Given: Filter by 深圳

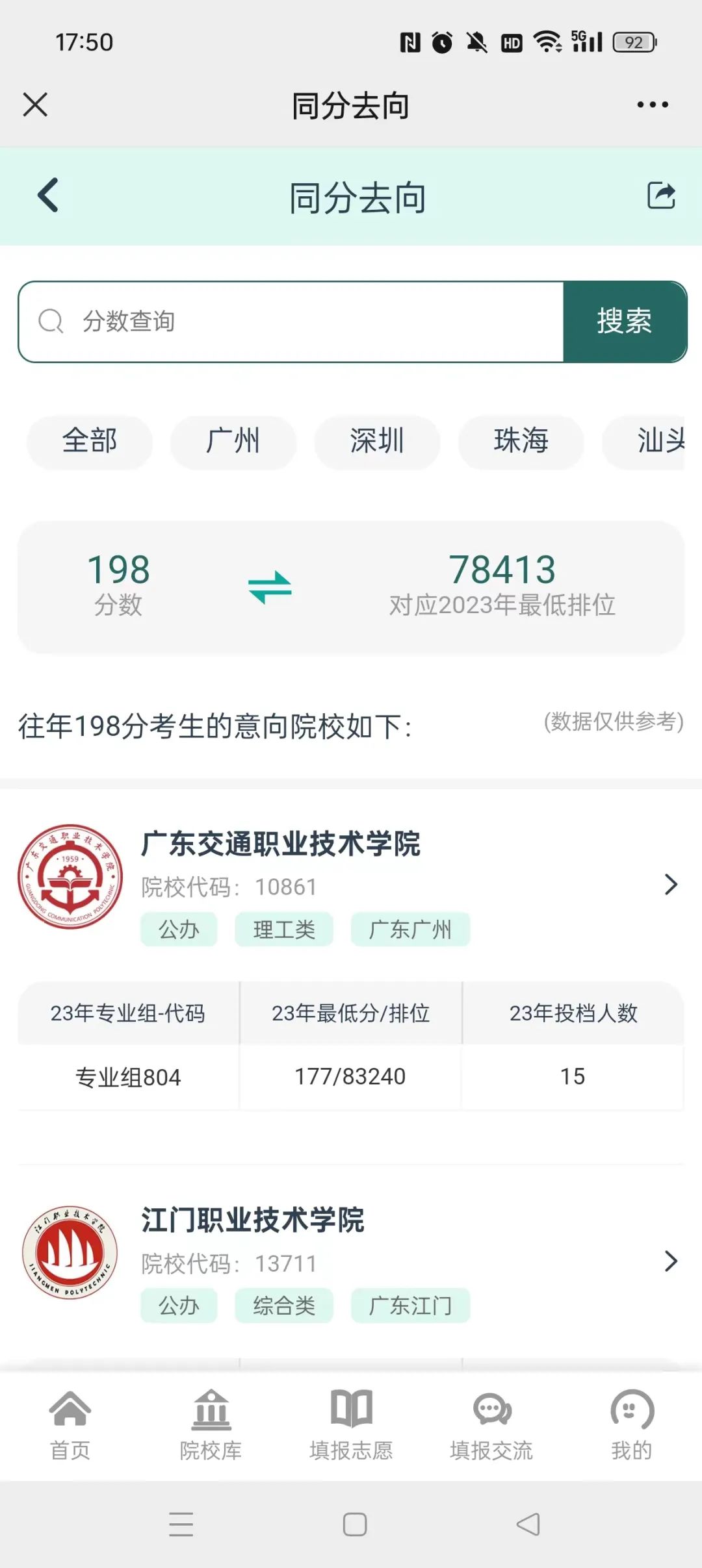Looking at the screenshot, I should [377, 442].
